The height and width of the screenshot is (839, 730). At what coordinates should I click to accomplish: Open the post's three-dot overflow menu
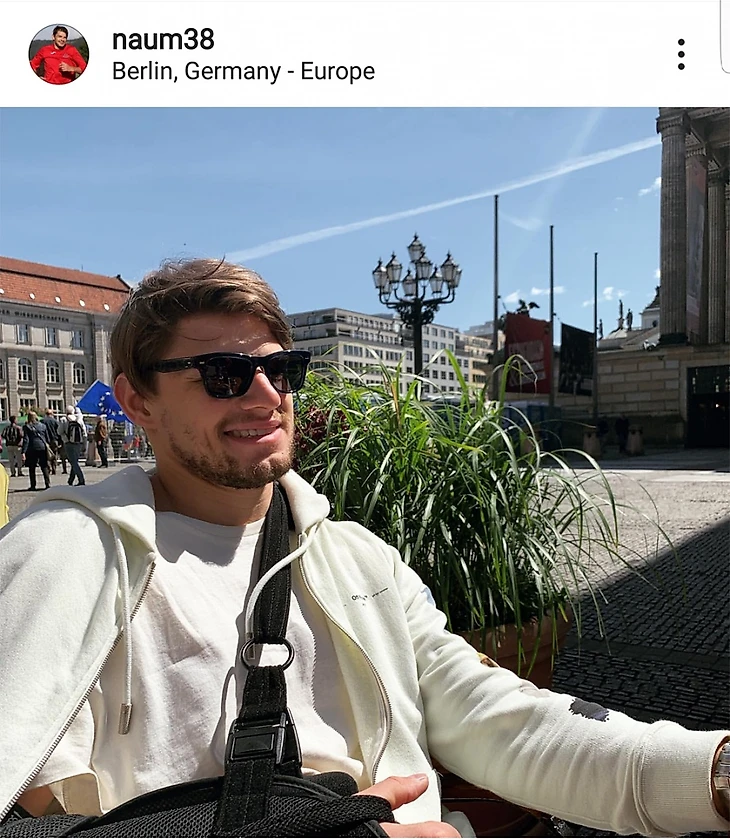[681, 54]
